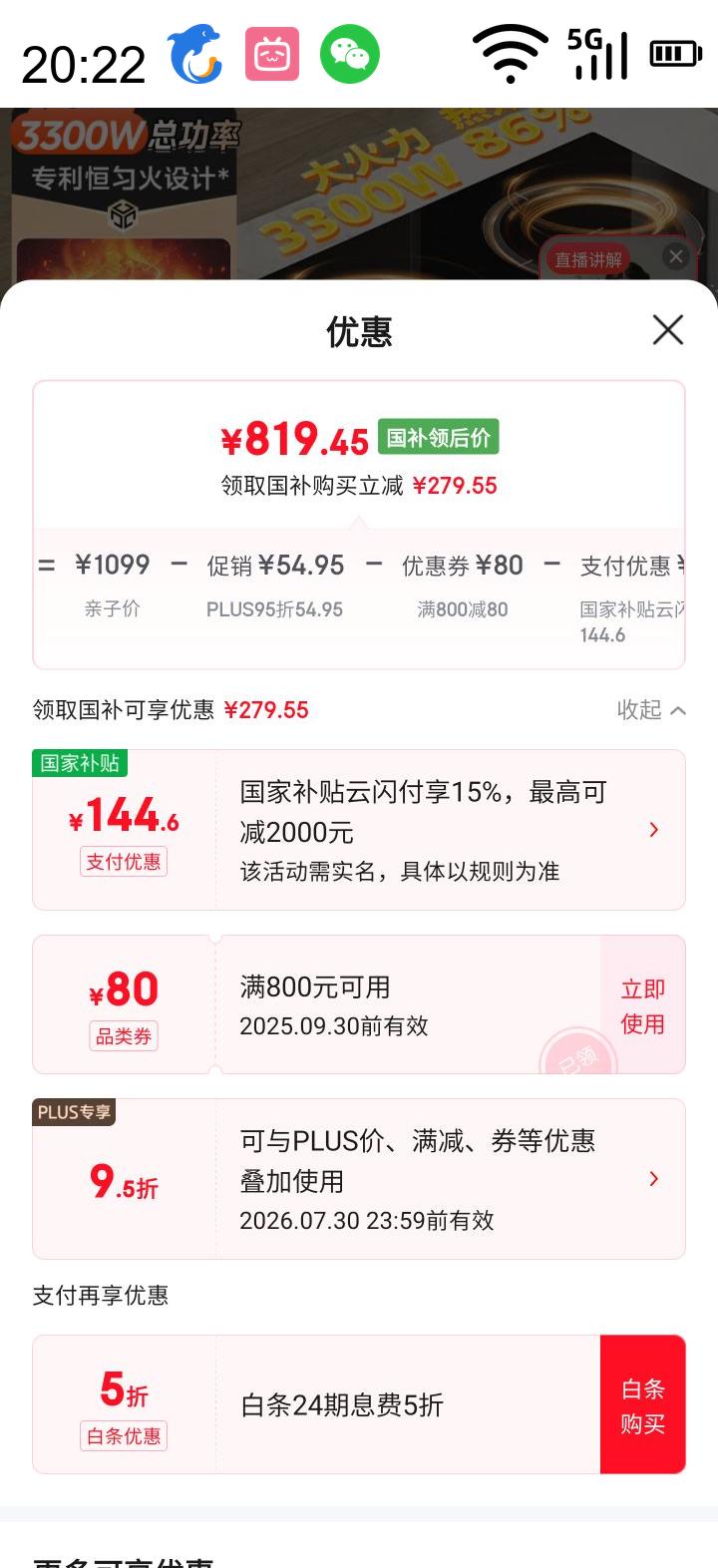Expand the PLUS 9.5折 discount details chevron
This screenshot has width=718, height=1568.
click(653, 1178)
